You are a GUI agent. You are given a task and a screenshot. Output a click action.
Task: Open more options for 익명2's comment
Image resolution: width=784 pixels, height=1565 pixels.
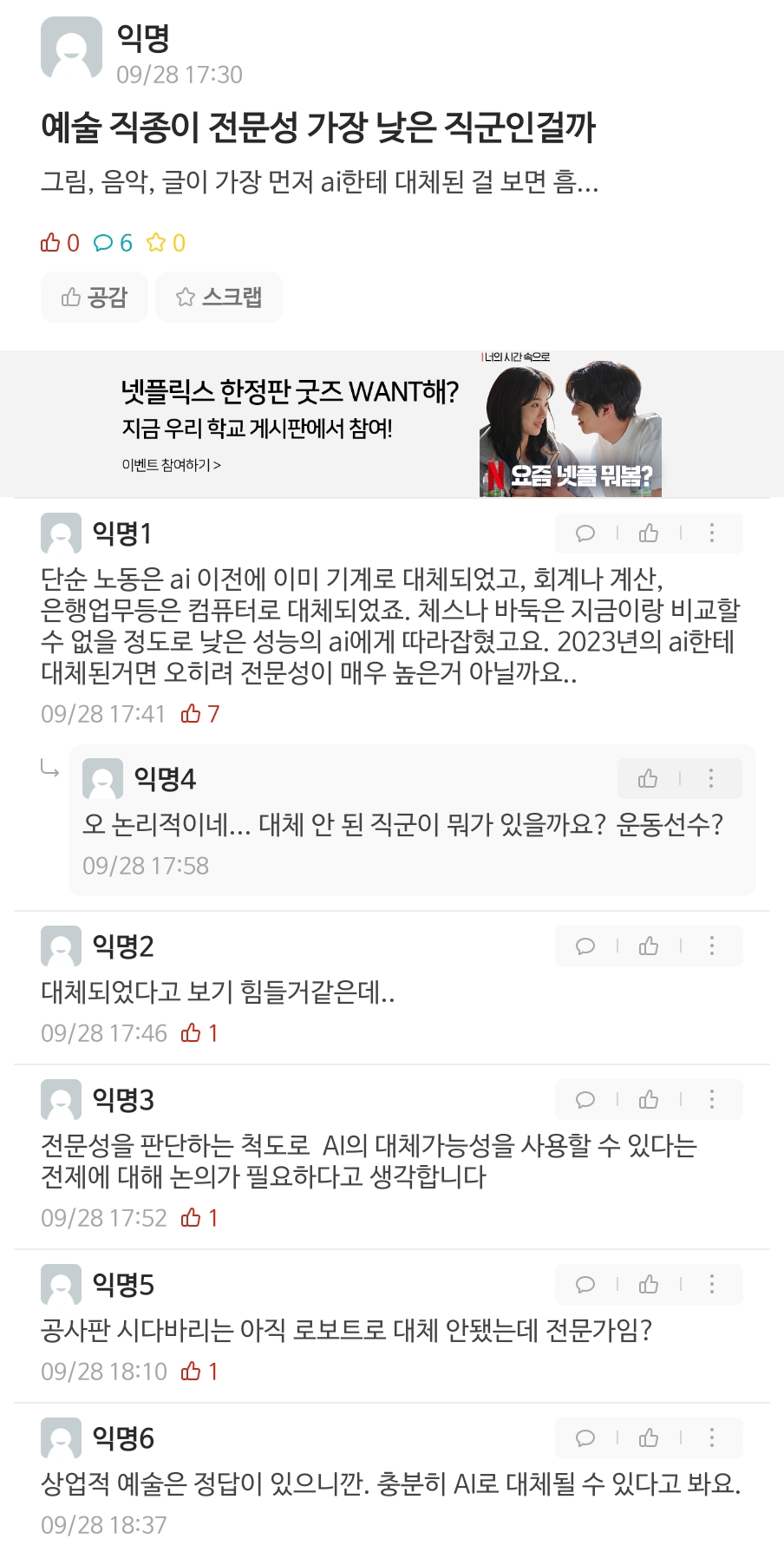(x=712, y=946)
